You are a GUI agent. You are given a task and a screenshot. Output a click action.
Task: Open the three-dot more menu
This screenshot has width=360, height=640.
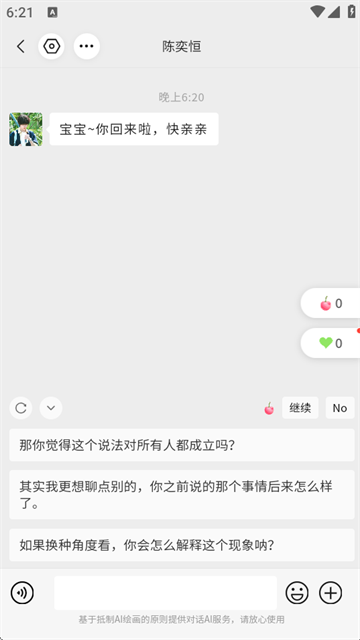coord(87,47)
